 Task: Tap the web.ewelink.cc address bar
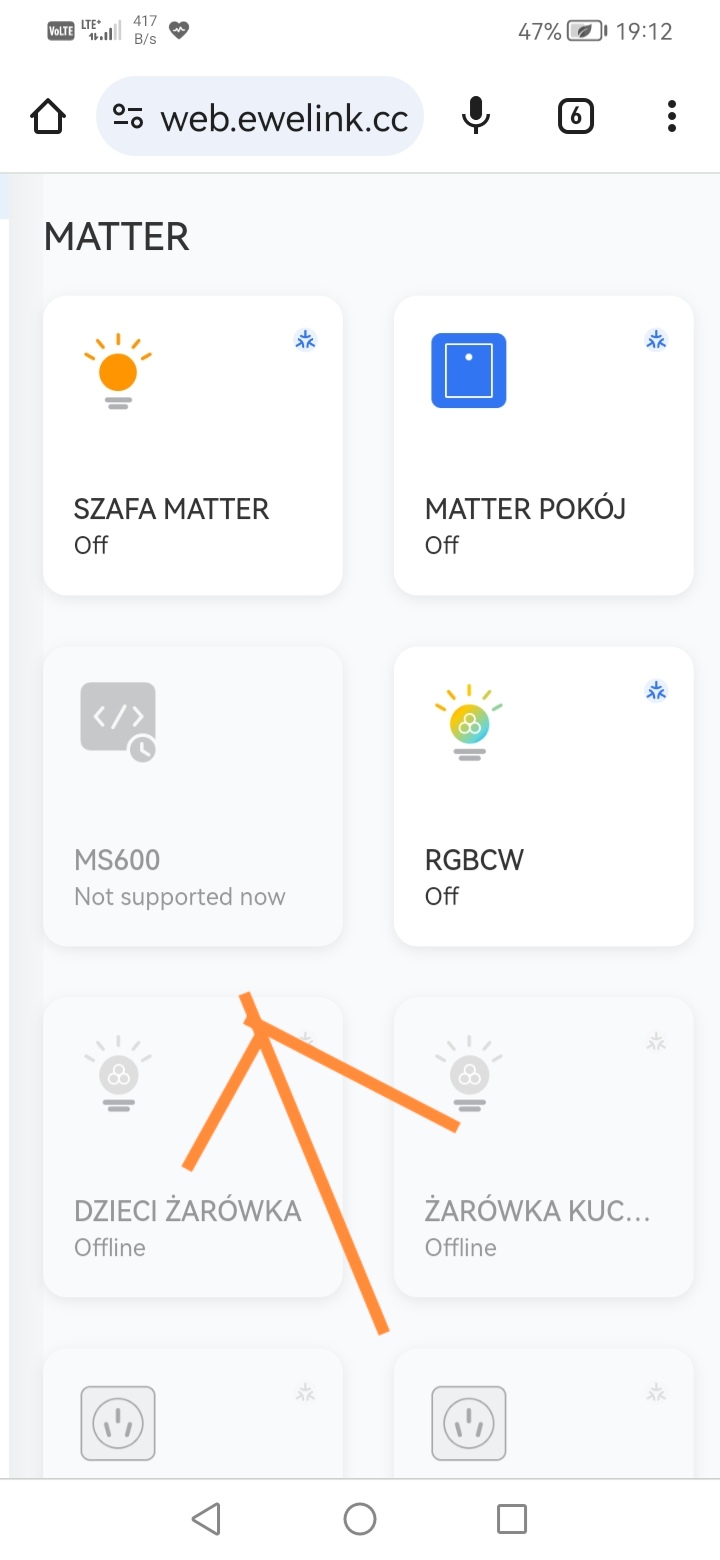(x=260, y=117)
